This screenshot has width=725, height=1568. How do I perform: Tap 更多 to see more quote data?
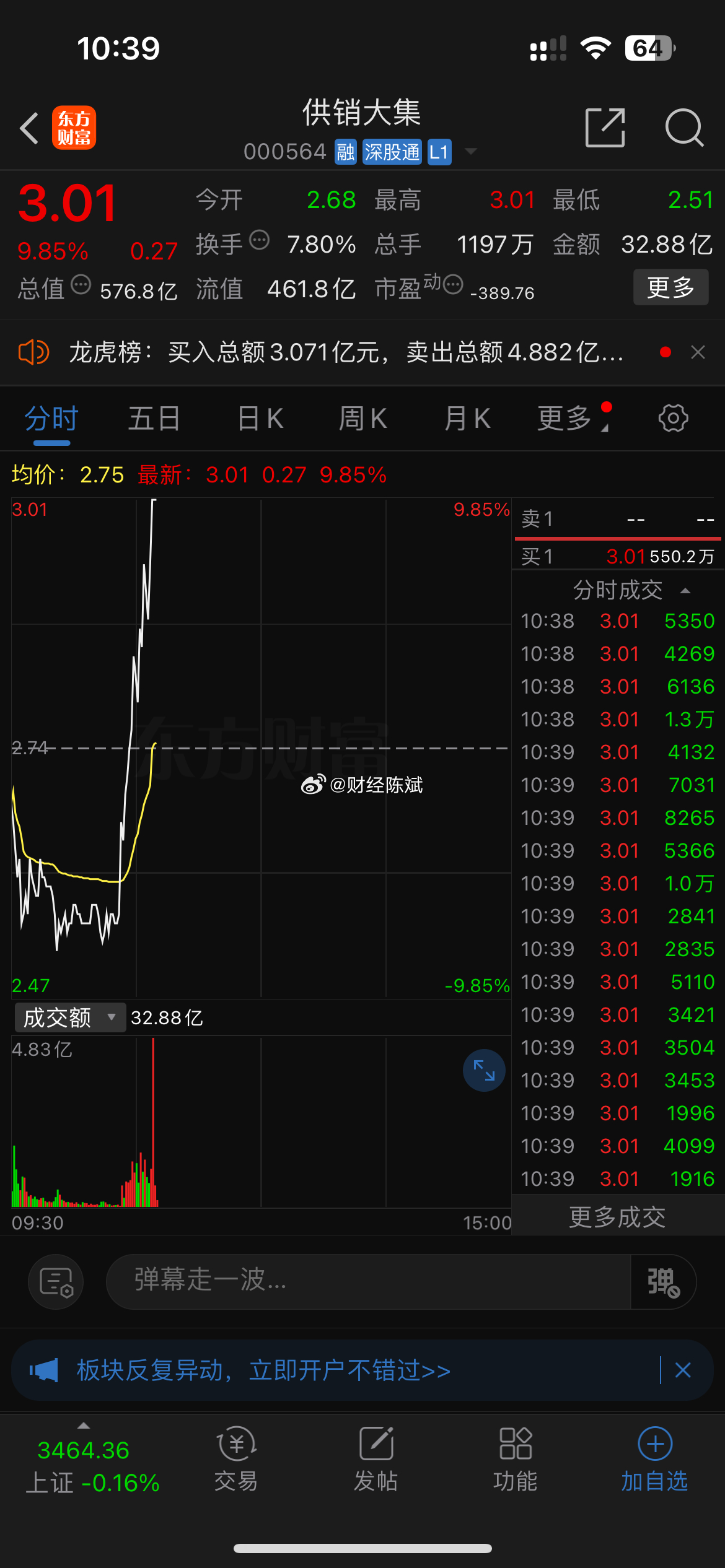tap(670, 287)
